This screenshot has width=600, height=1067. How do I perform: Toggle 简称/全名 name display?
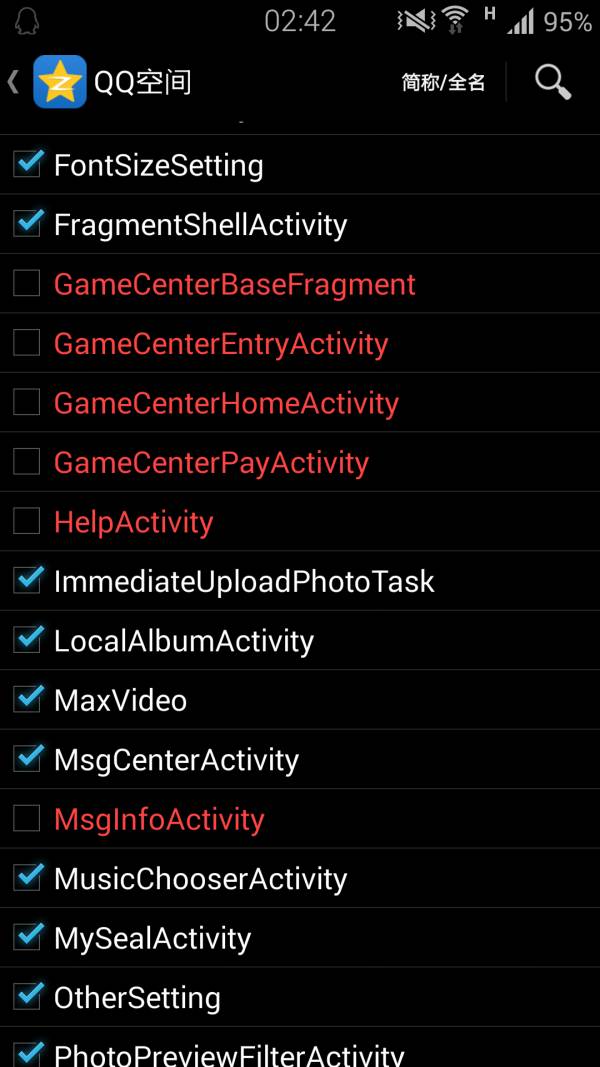[x=443, y=82]
